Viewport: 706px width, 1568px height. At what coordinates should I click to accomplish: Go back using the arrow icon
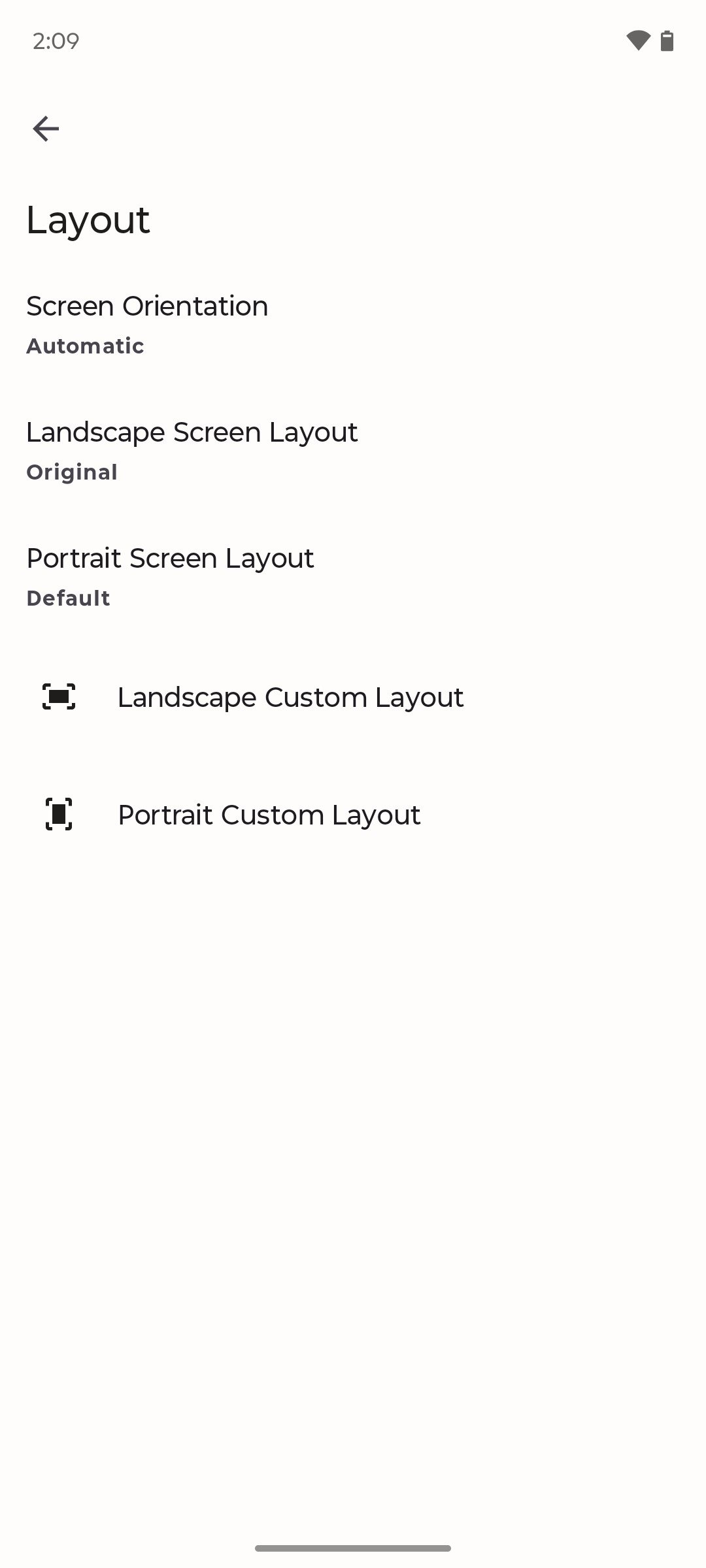pos(46,129)
